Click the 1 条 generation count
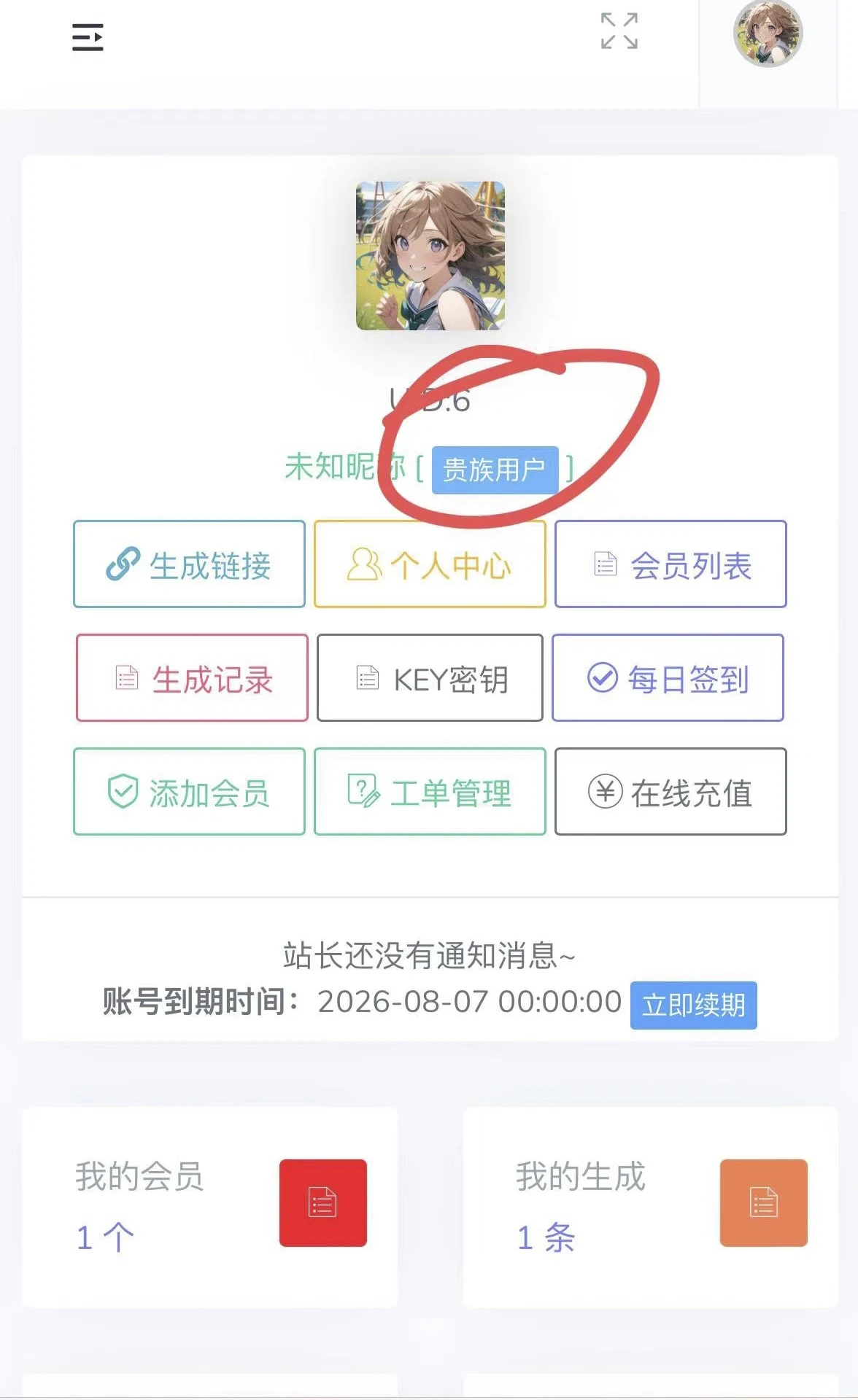Screen dimensions: 858x1400 click(544, 1234)
